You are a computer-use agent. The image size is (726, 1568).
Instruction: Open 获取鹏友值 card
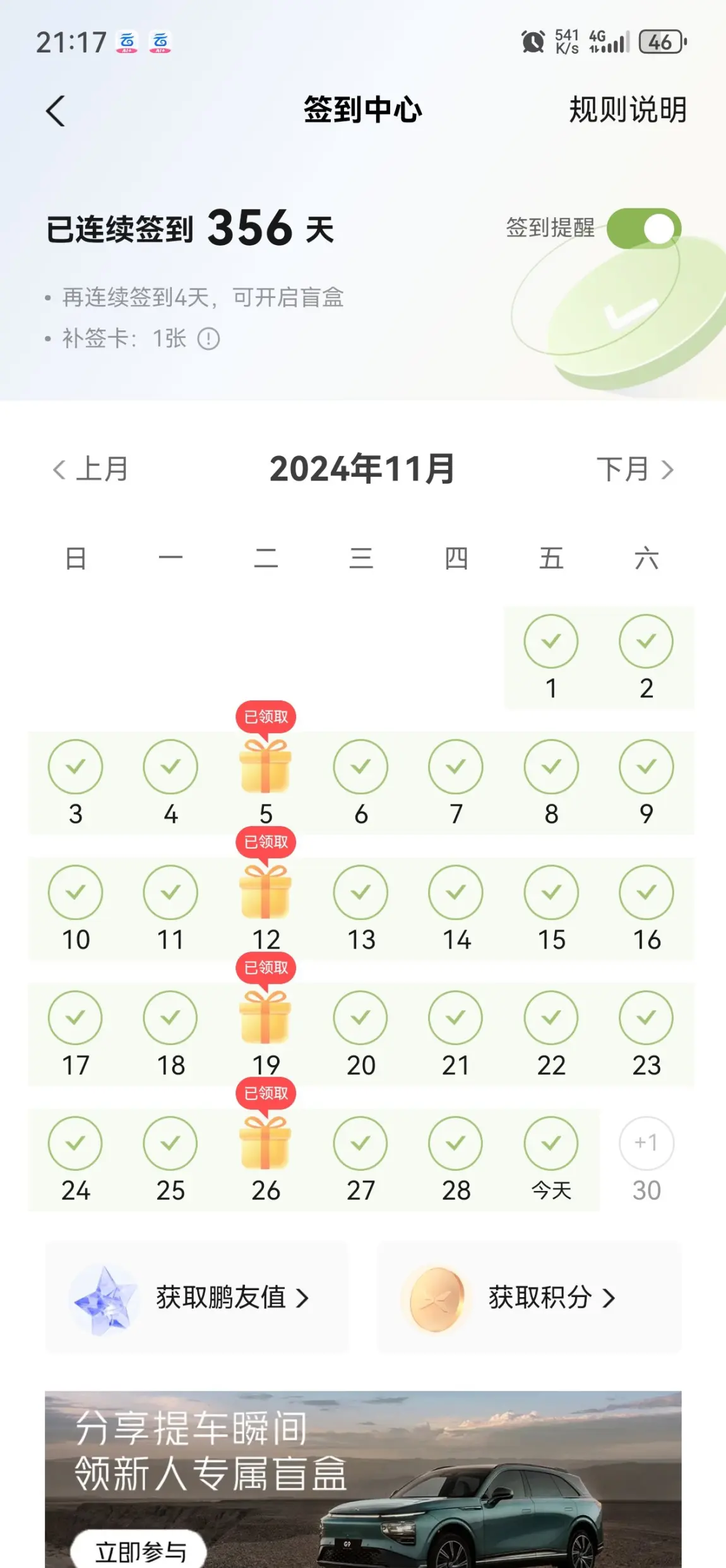click(x=196, y=1298)
